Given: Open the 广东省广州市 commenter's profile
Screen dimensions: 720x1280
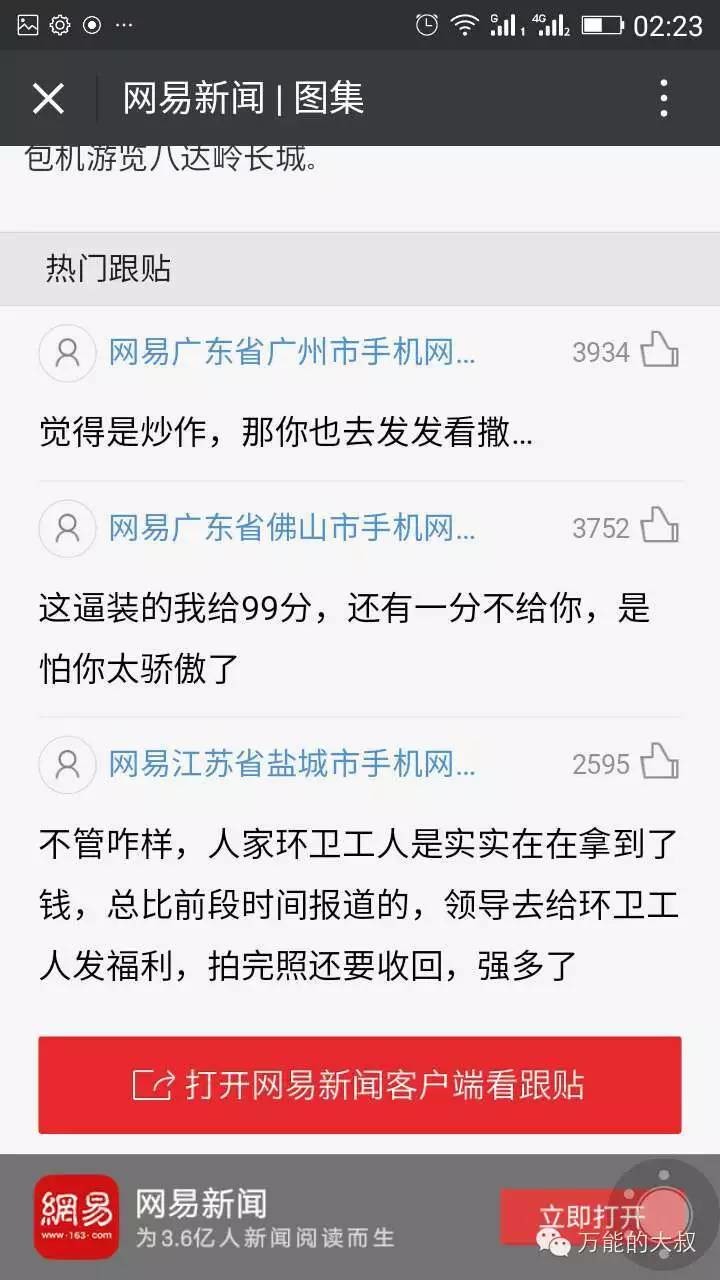Looking at the screenshot, I should pos(68,353).
